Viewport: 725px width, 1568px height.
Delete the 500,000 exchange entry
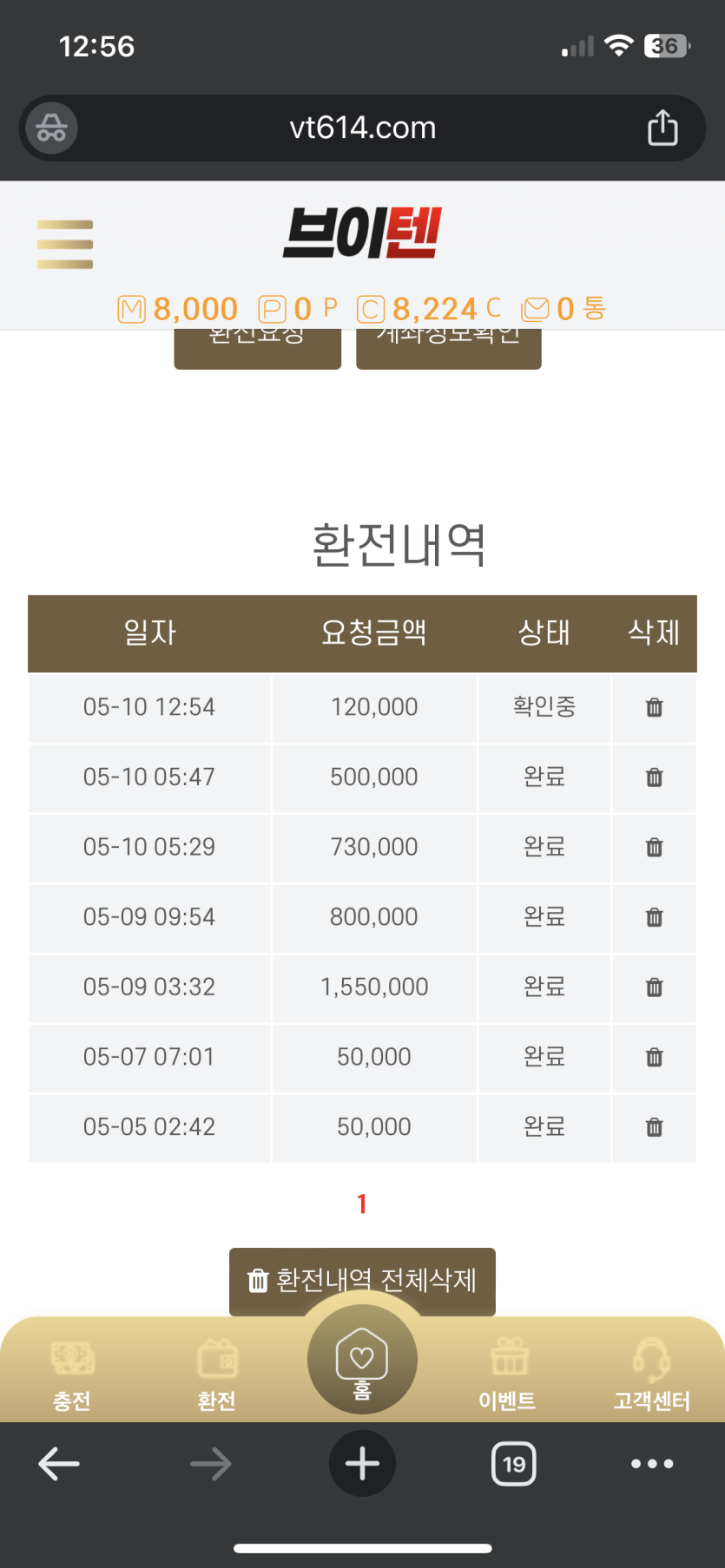pyautogui.click(x=654, y=777)
